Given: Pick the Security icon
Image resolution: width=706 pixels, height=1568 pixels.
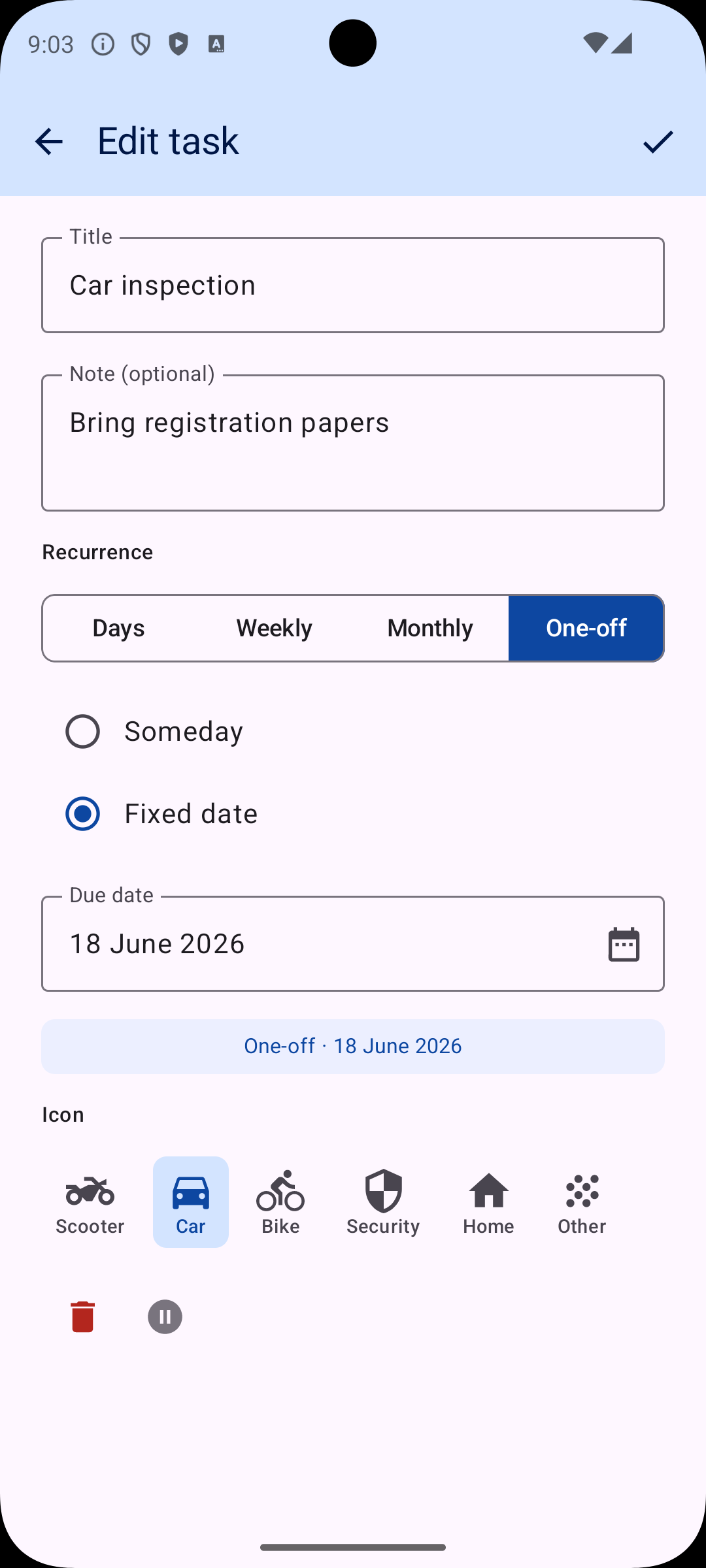Looking at the screenshot, I should point(383,1202).
